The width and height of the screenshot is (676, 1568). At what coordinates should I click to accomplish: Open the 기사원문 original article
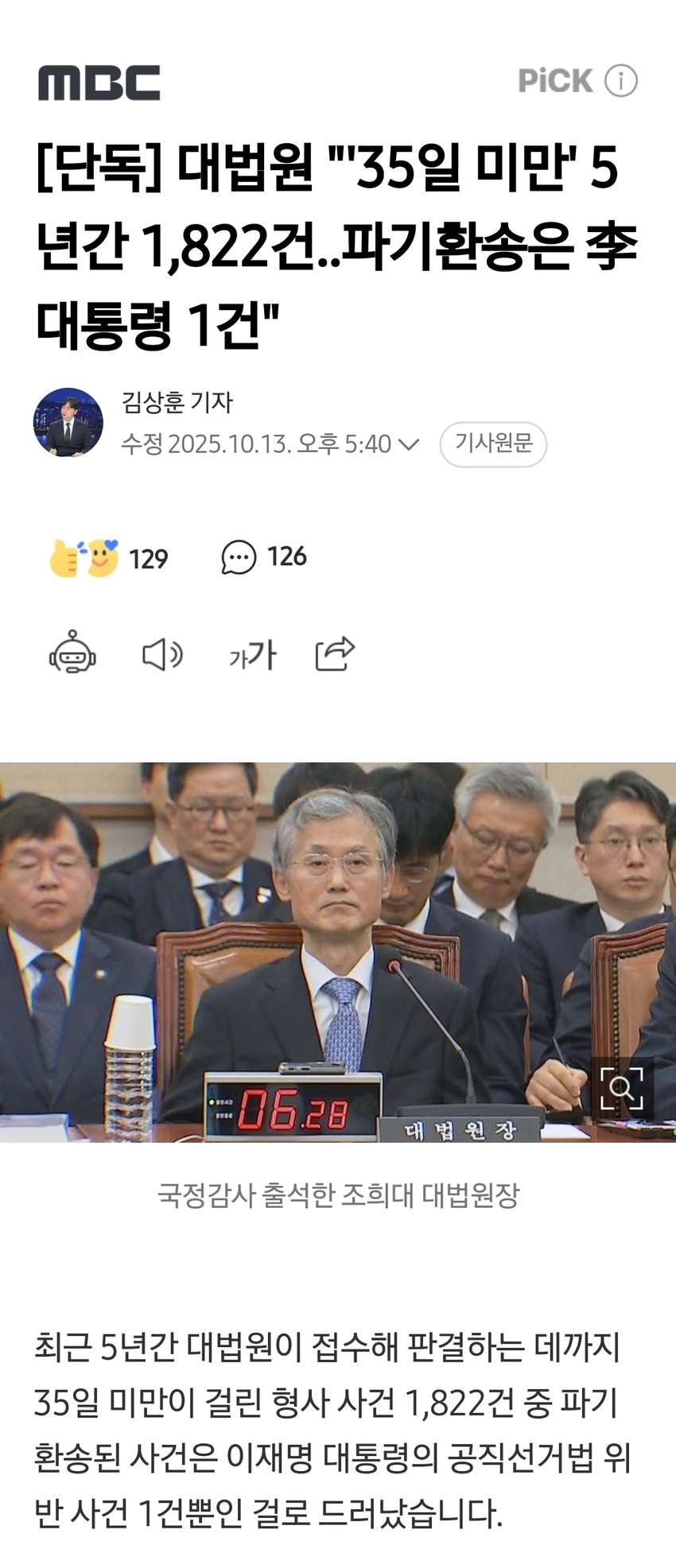point(493,444)
